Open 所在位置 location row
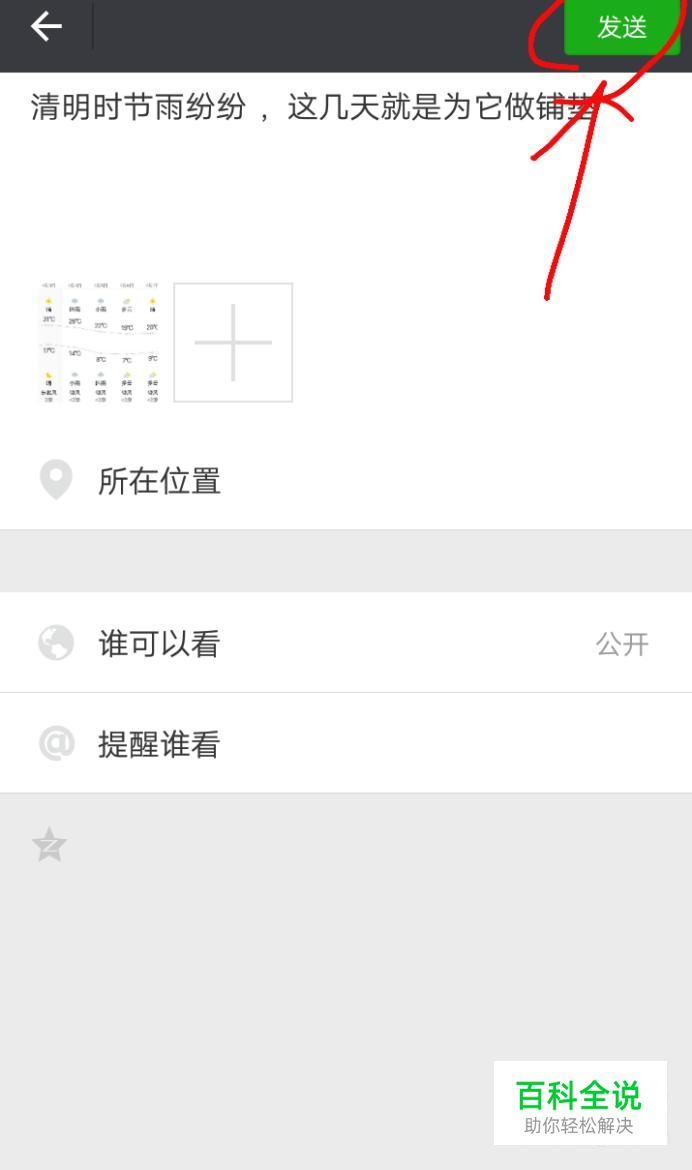 click(346, 480)
